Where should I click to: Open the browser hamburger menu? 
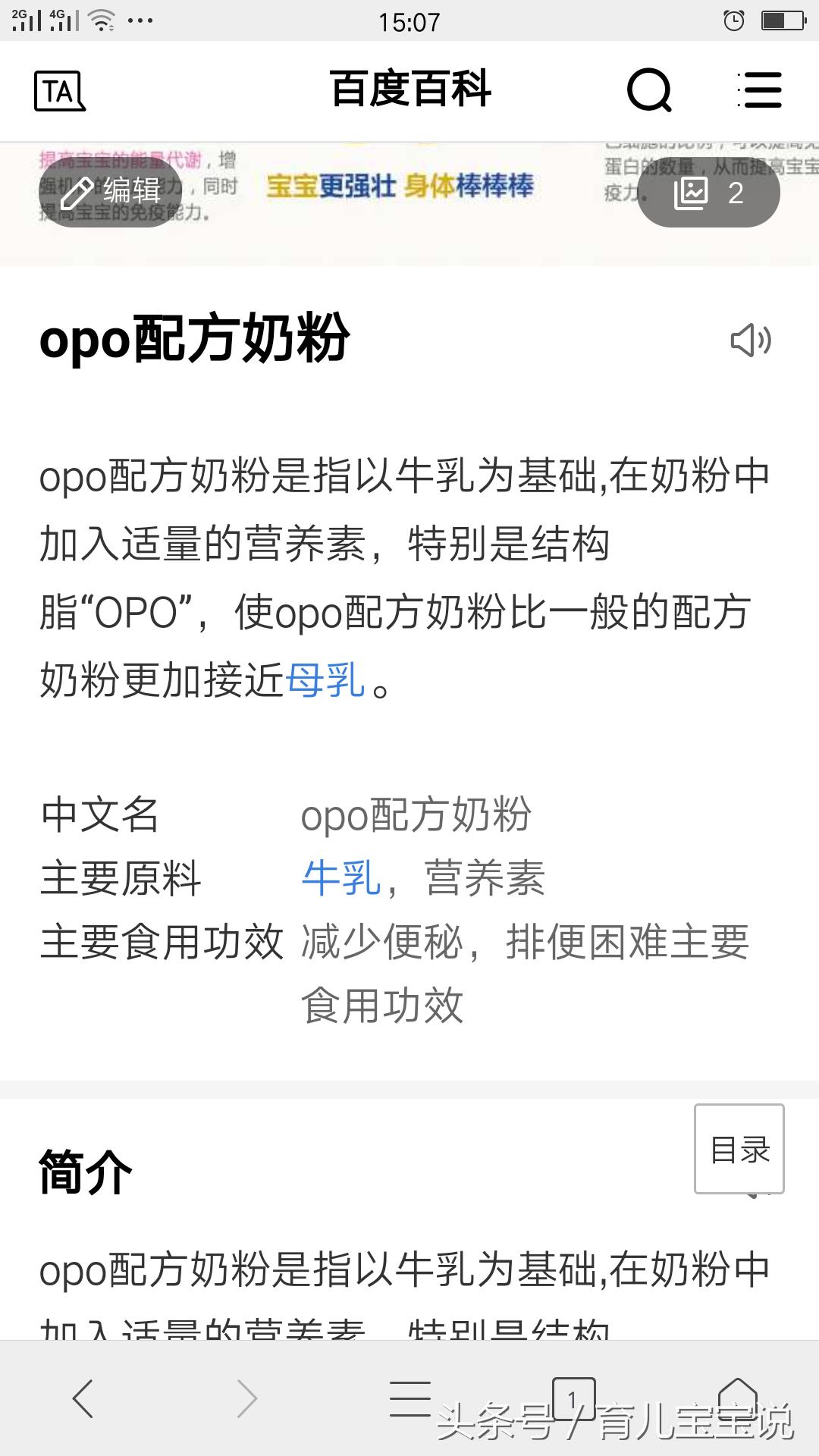(761, 90)
